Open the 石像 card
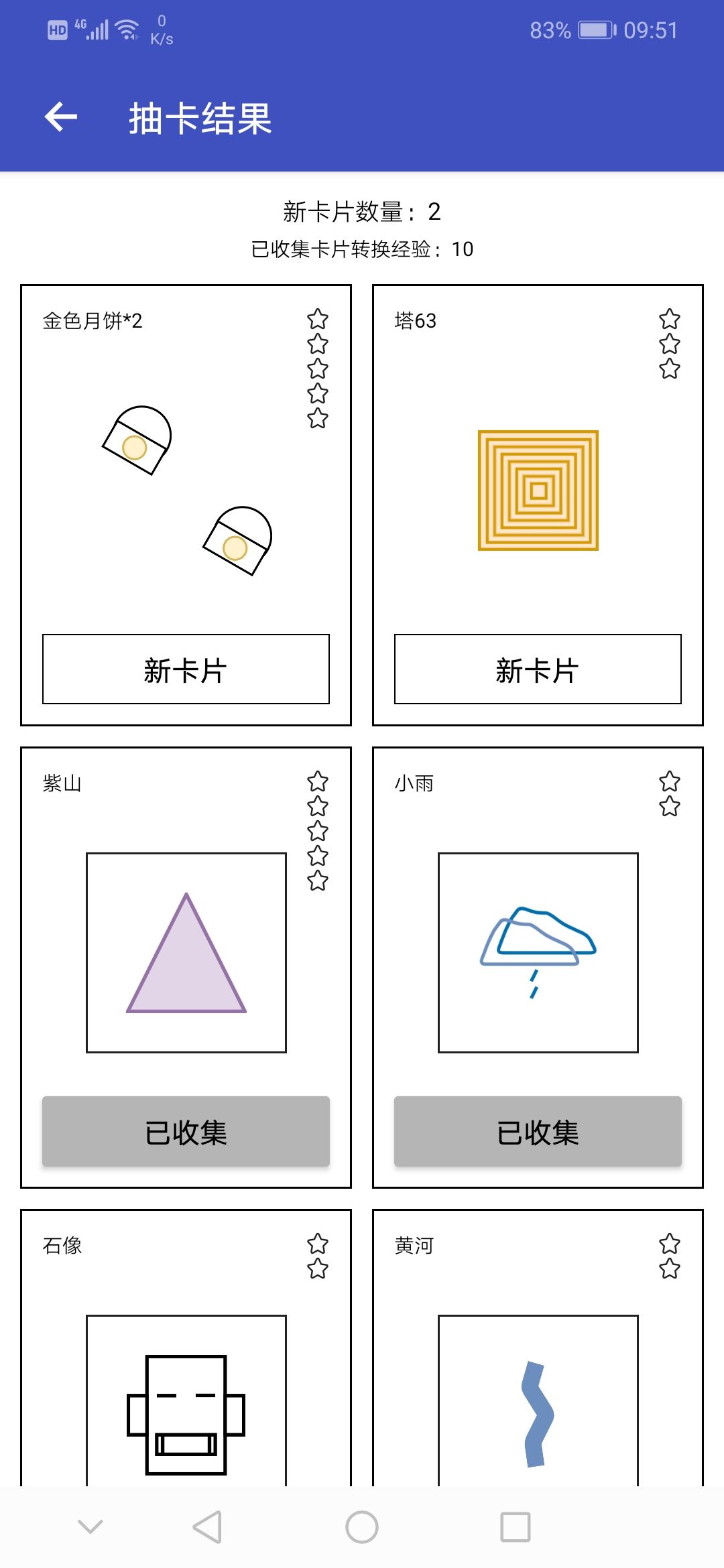Viewport: 724px width, 1568px height. 186,1348
